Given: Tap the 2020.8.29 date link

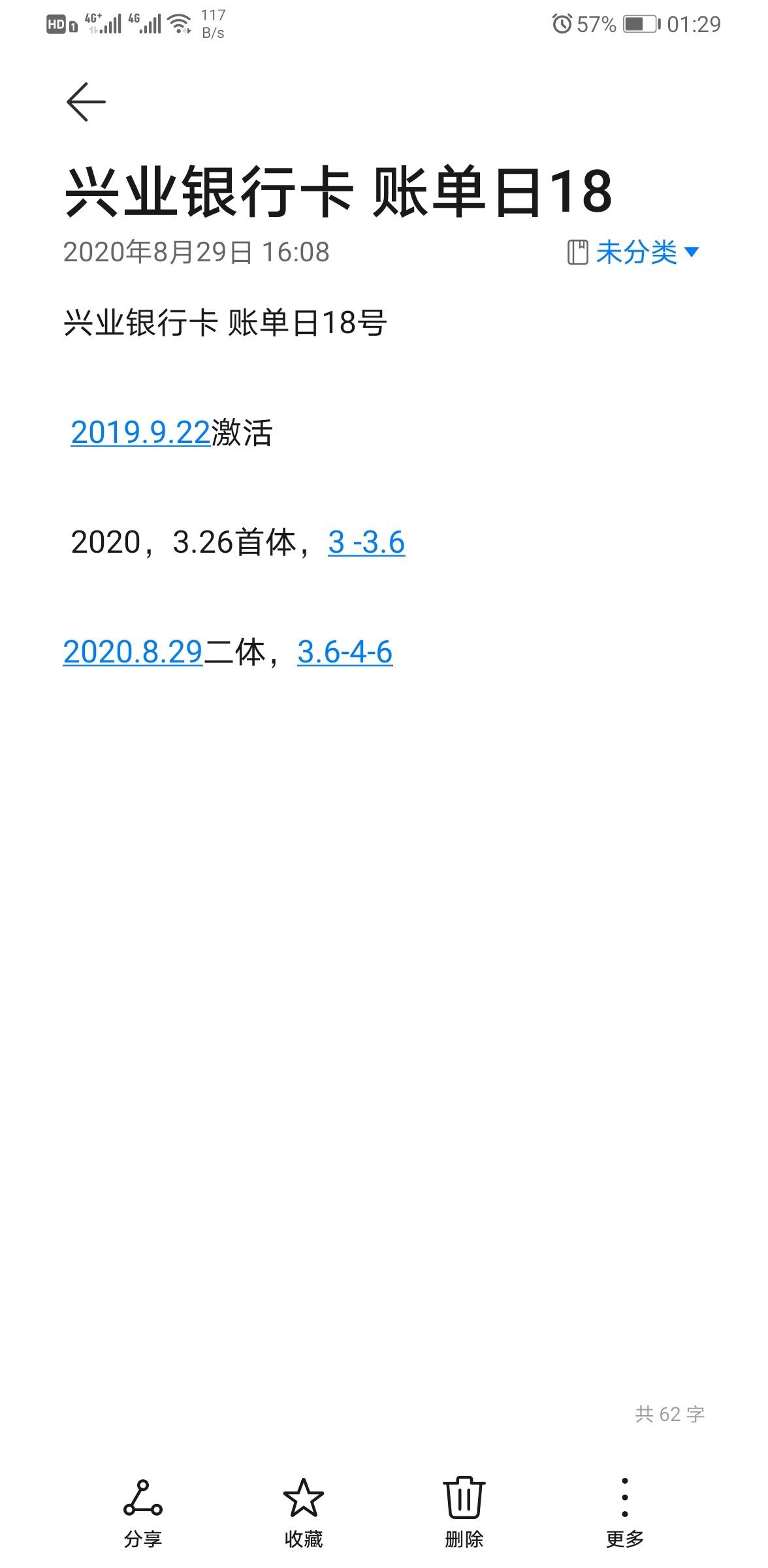Looking at the screenshot, I should [133, 652].
